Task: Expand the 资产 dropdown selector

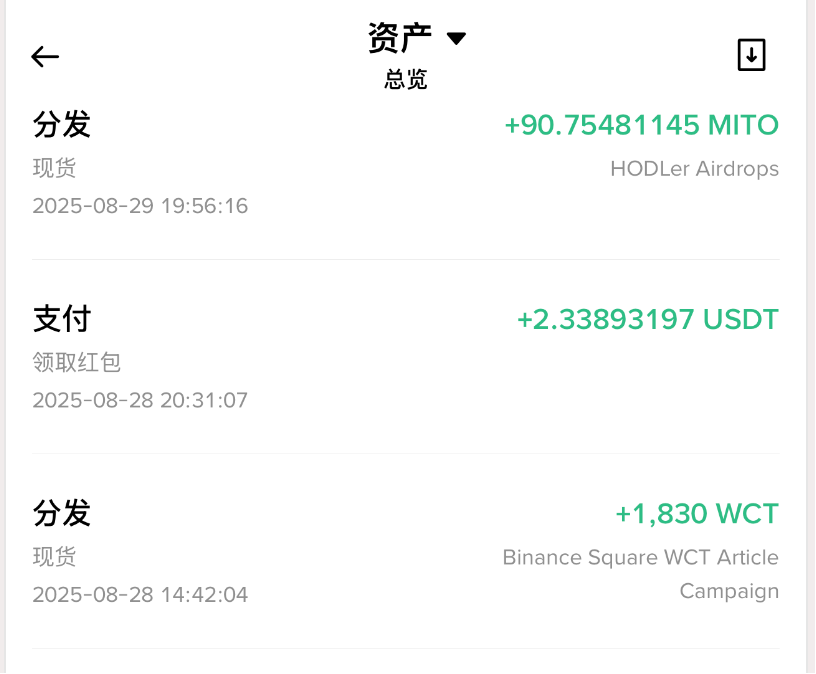Action: tap(416, 39)
